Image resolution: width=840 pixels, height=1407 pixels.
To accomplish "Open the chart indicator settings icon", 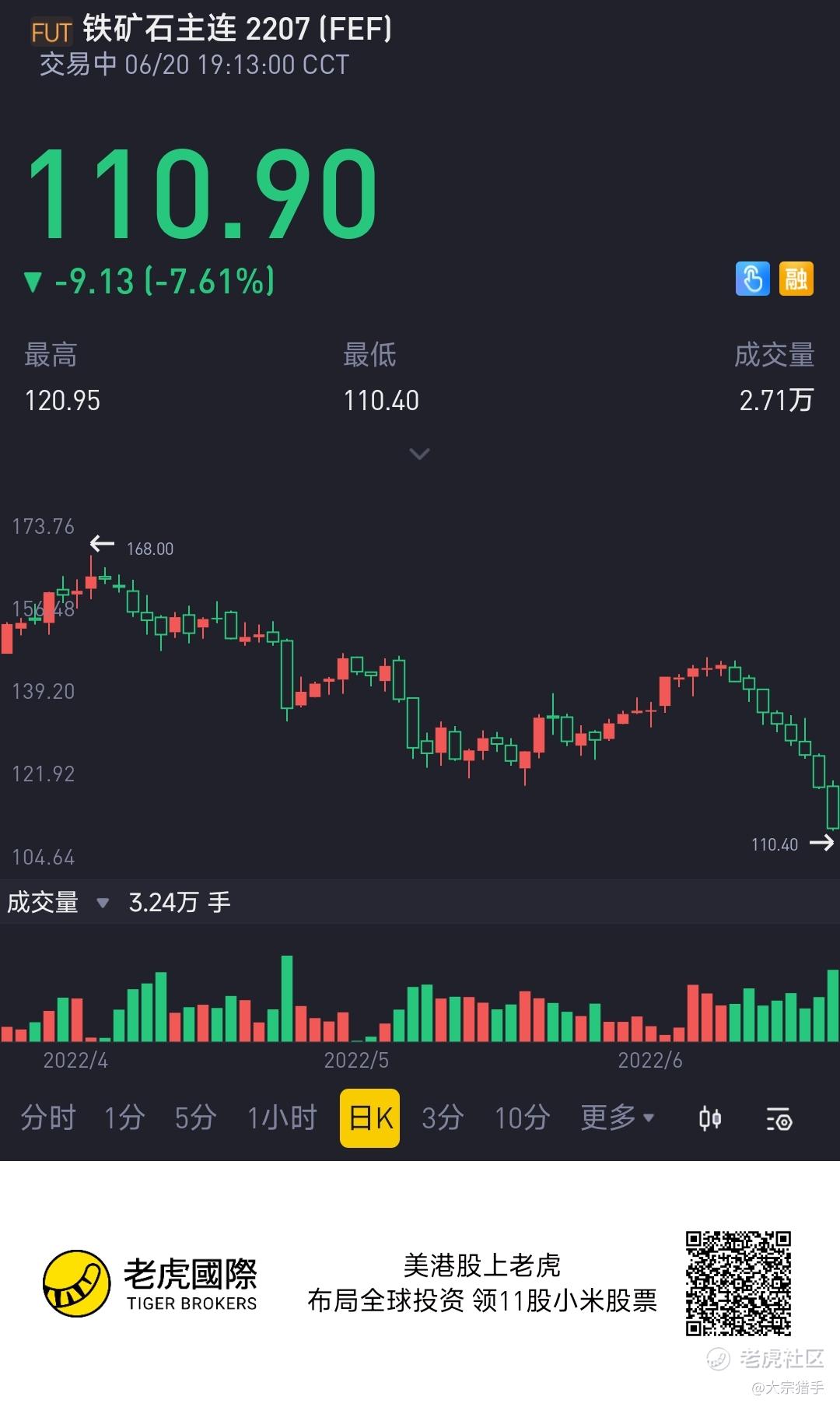I will [779, 1119].
